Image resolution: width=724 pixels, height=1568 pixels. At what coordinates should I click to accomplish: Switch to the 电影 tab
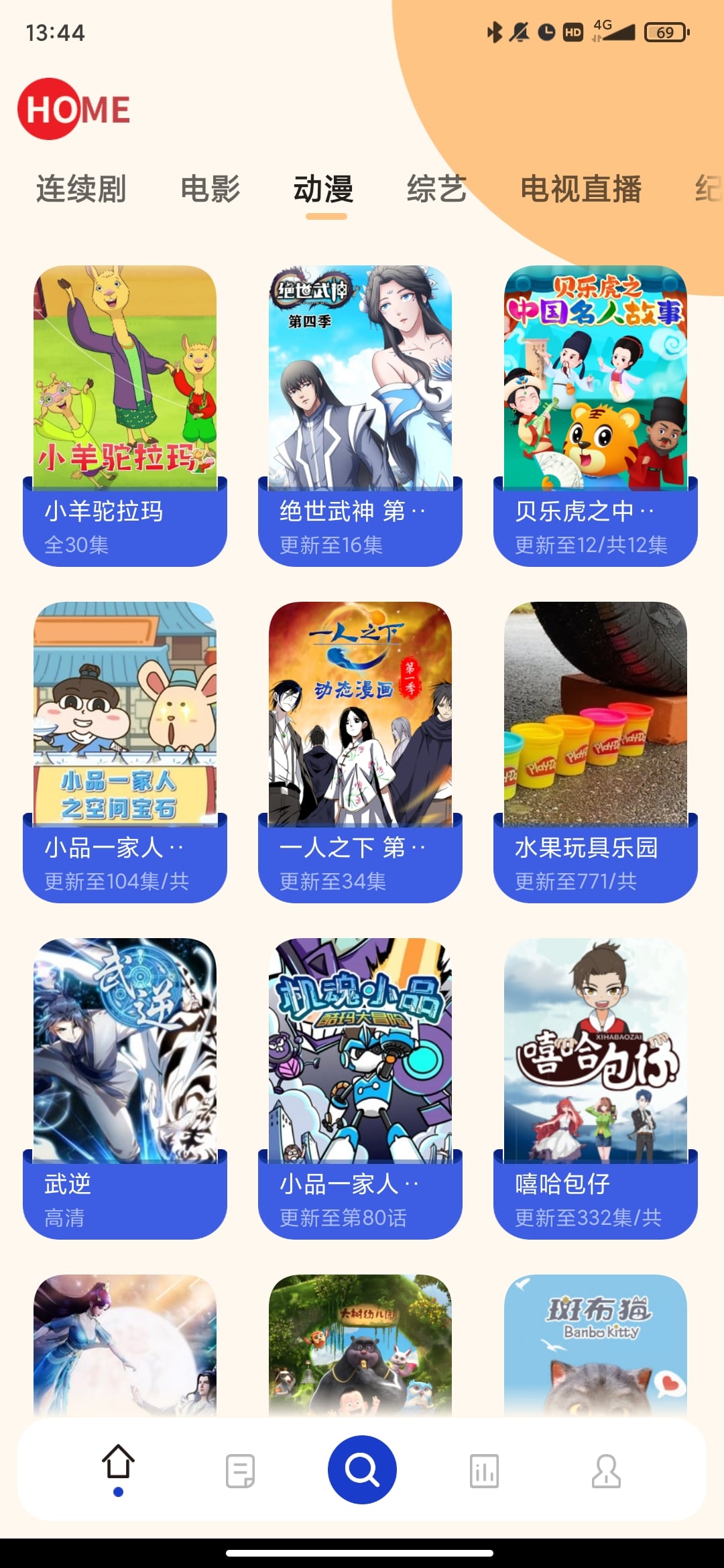coord(210,189)
